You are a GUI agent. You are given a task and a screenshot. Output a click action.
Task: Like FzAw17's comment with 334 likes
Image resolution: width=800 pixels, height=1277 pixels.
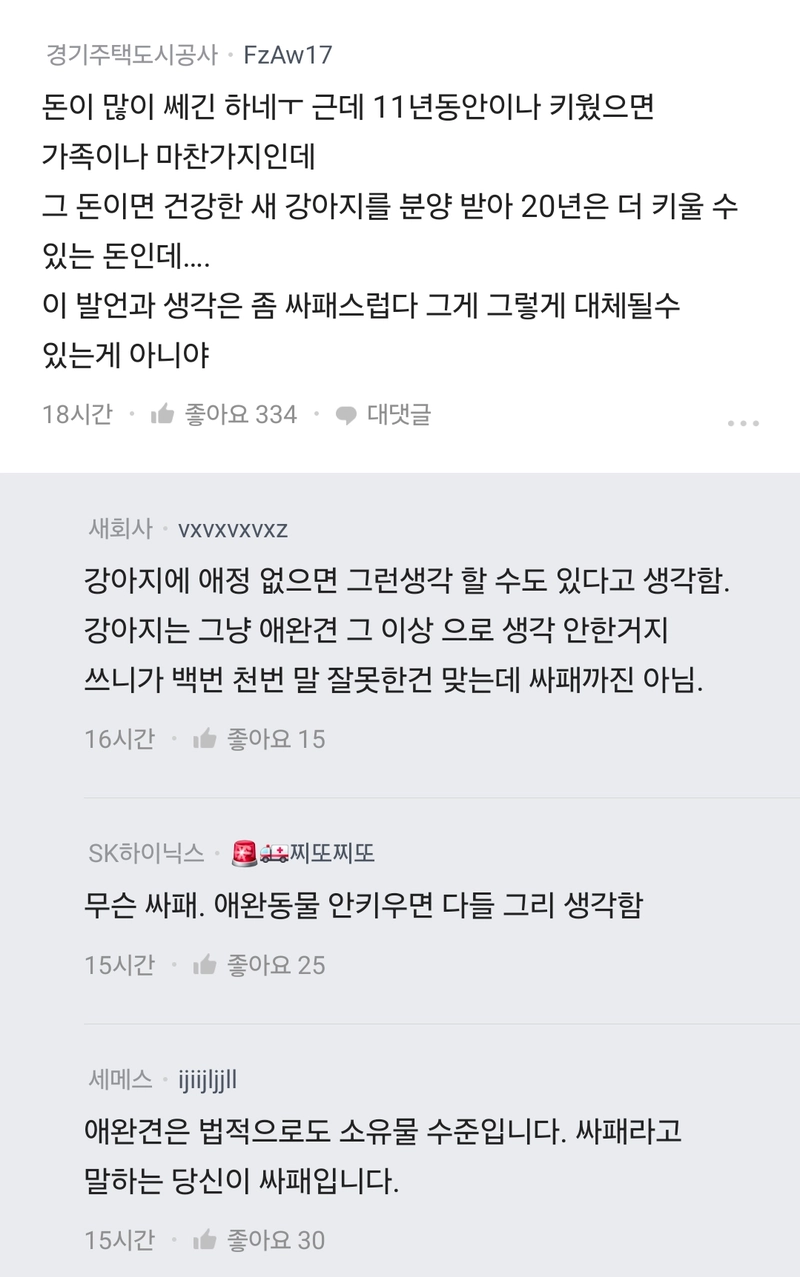pyautogui.click(x=162, y=414)
